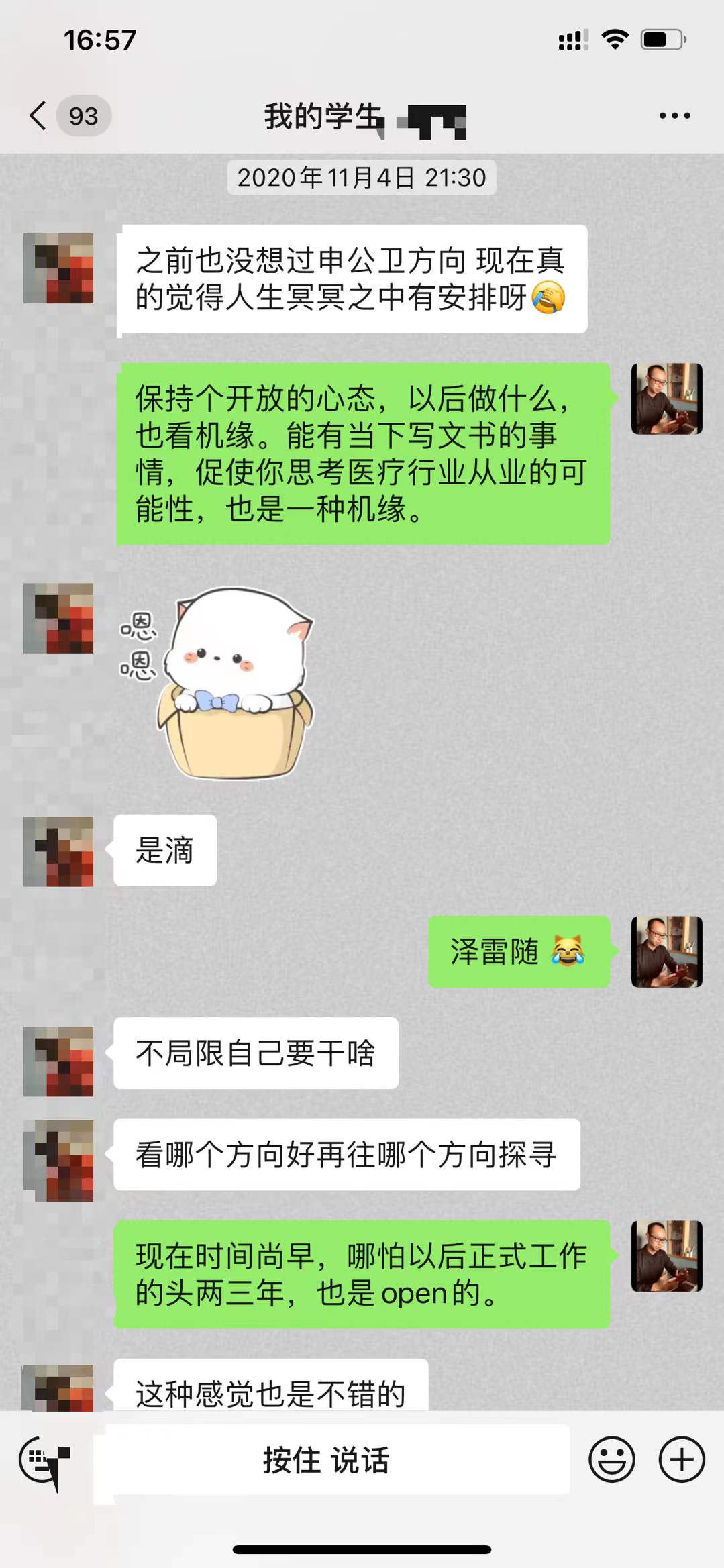Switch from voice to keyboard input
724x1568 pixels.
tap(44, 1460)
